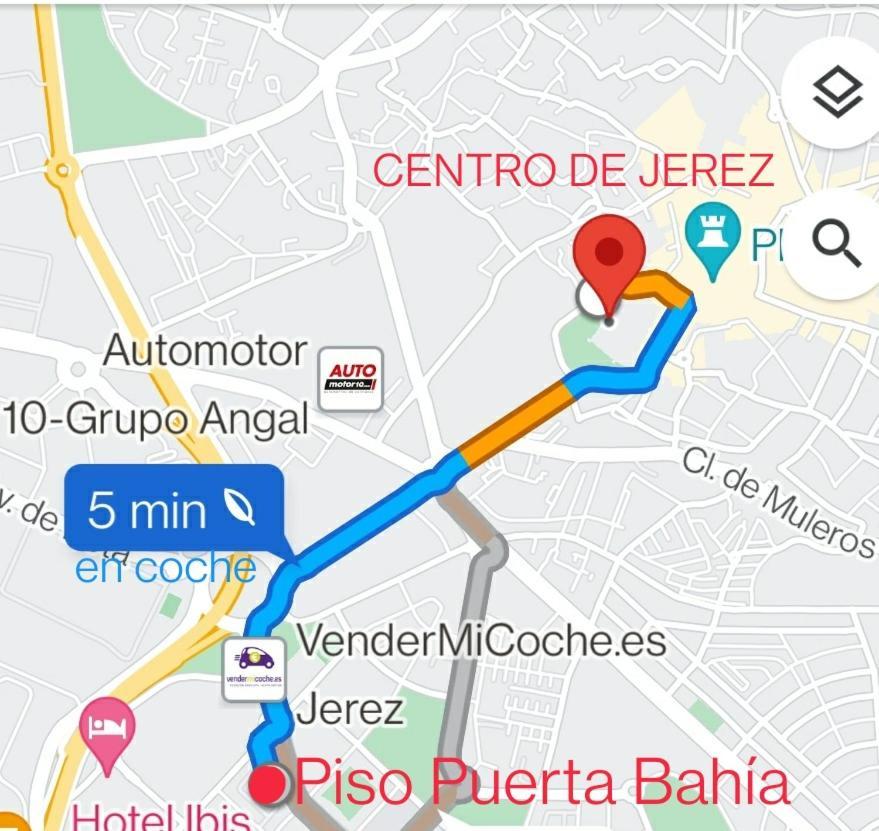Open the VenderMiCoche.es Jerez place marker
Viewport: 879px width, 831px height.
[x=254, y=668]
